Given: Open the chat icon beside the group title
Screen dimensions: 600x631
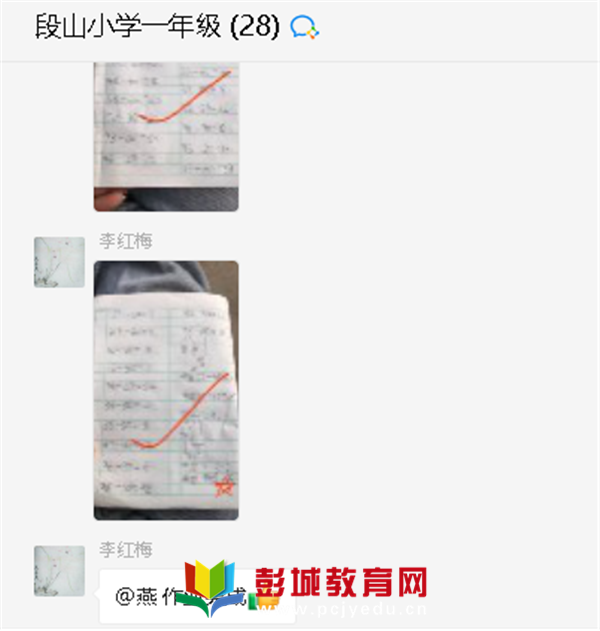Looking at the screenshot, I should point(304,28).
